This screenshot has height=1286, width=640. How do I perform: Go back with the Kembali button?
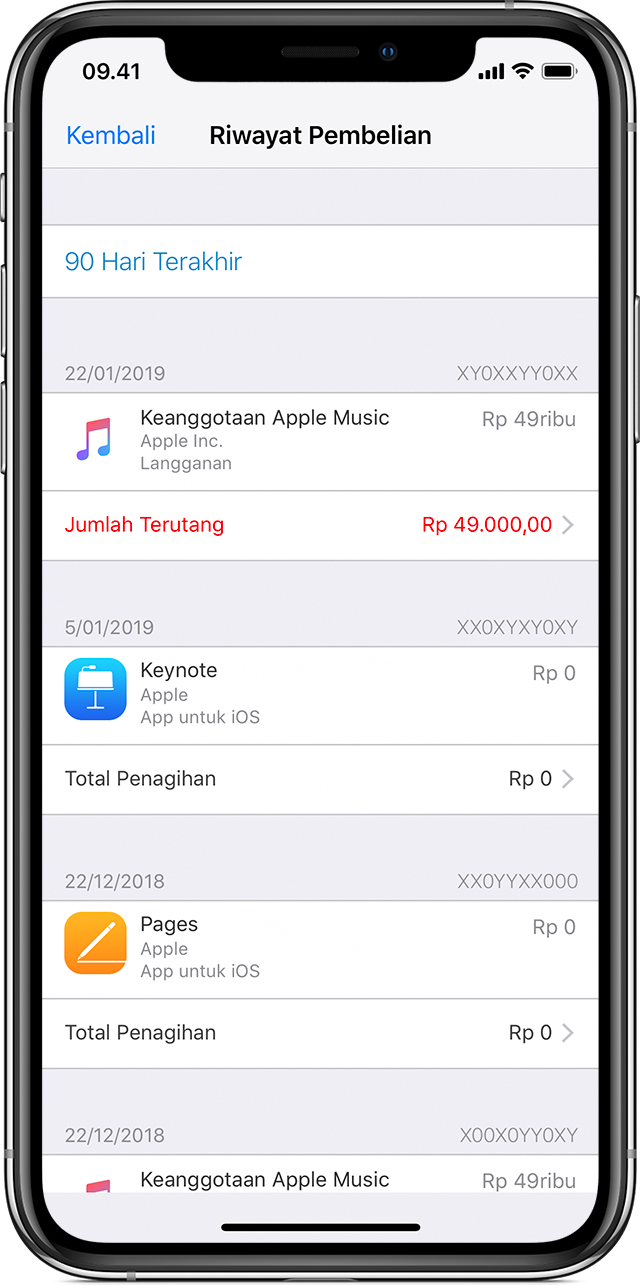[x=110, y=135]
